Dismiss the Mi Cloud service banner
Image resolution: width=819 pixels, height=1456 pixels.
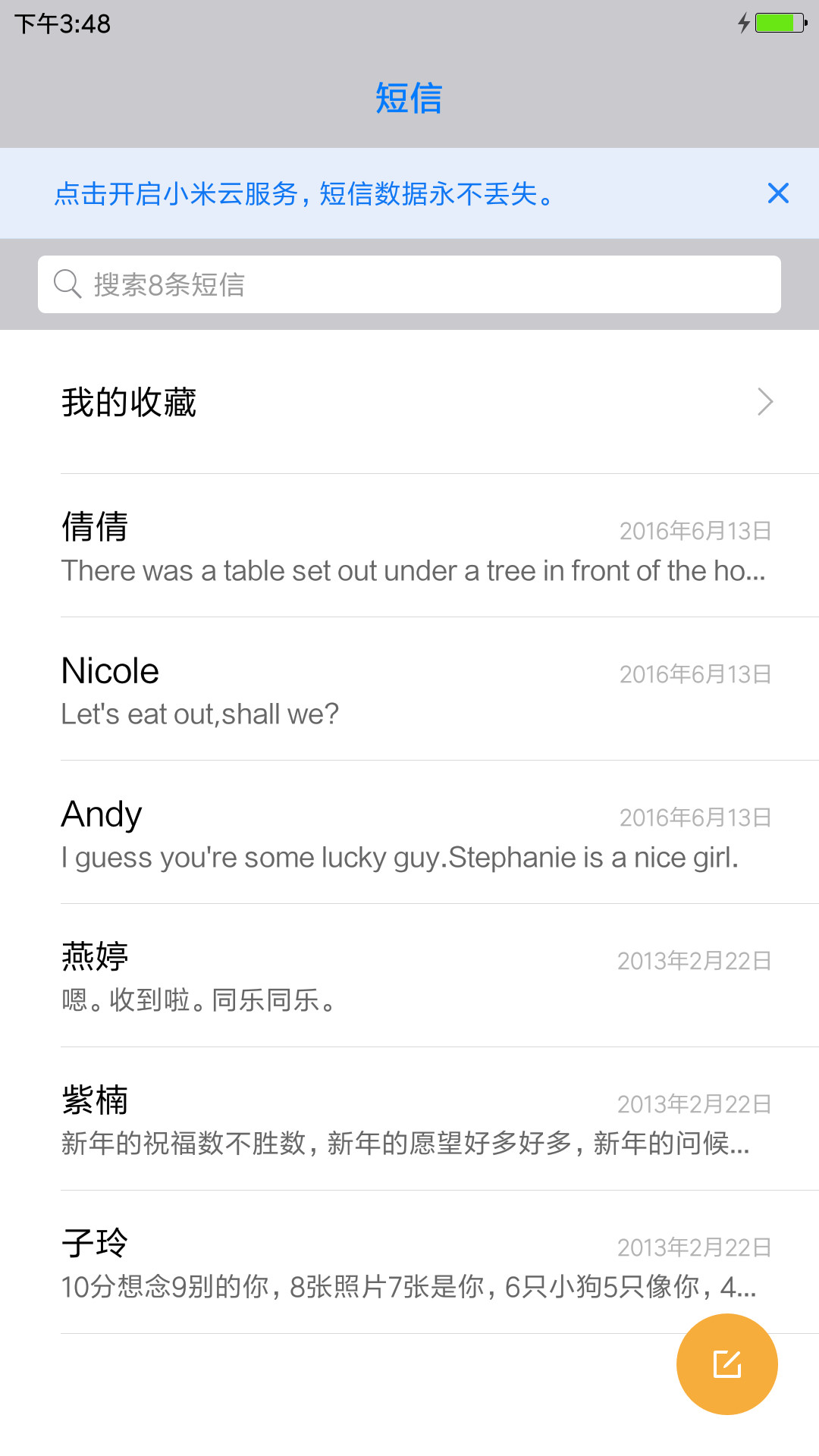pos(778,193)
